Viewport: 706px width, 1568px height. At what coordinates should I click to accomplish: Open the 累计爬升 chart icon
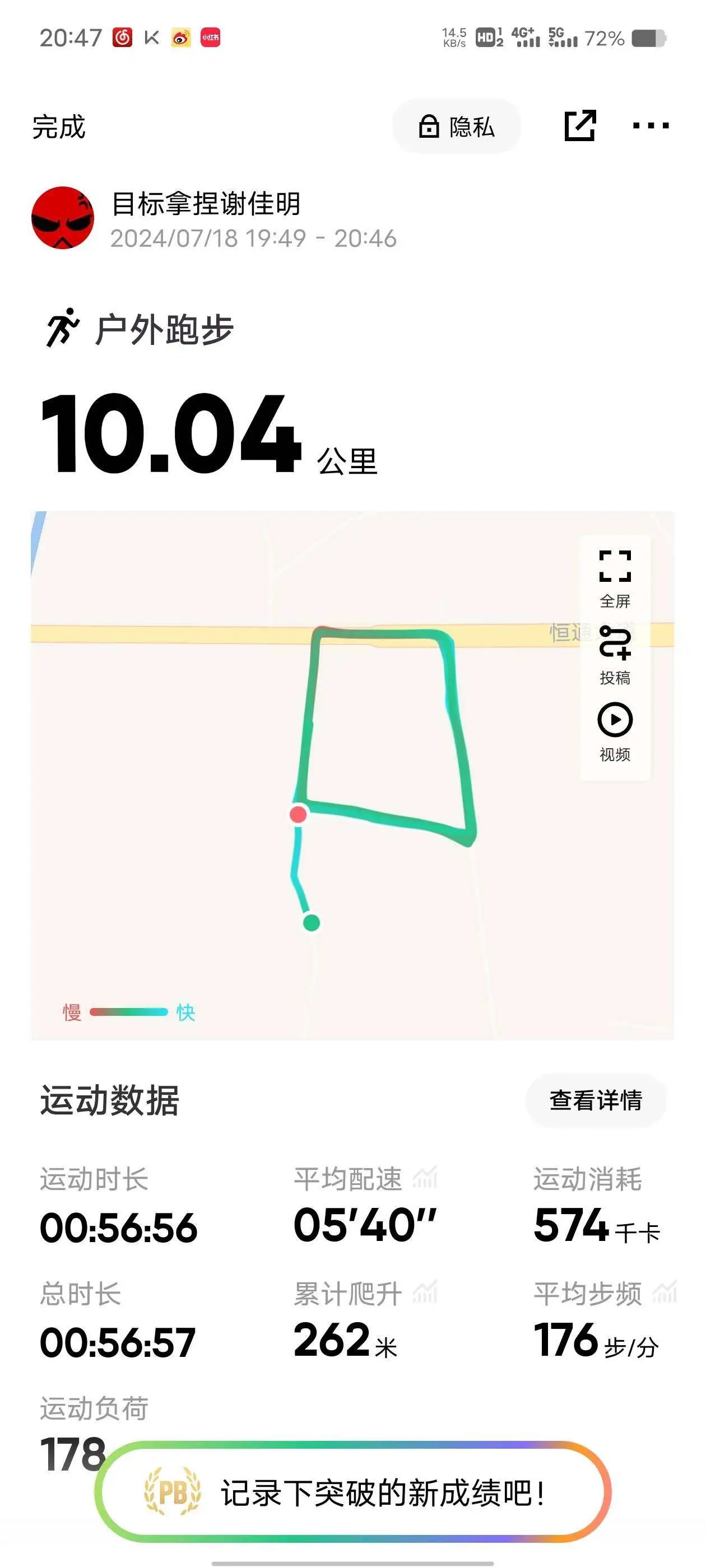pos(425,1293)
